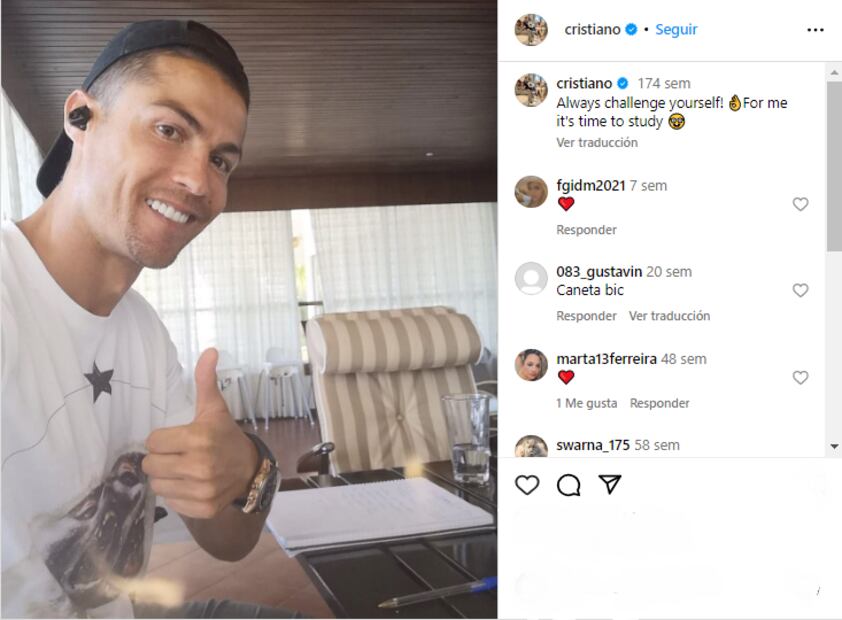
Task: Translate 083_gustavin's Caneta bic comment
Action: tap(669, 316)
